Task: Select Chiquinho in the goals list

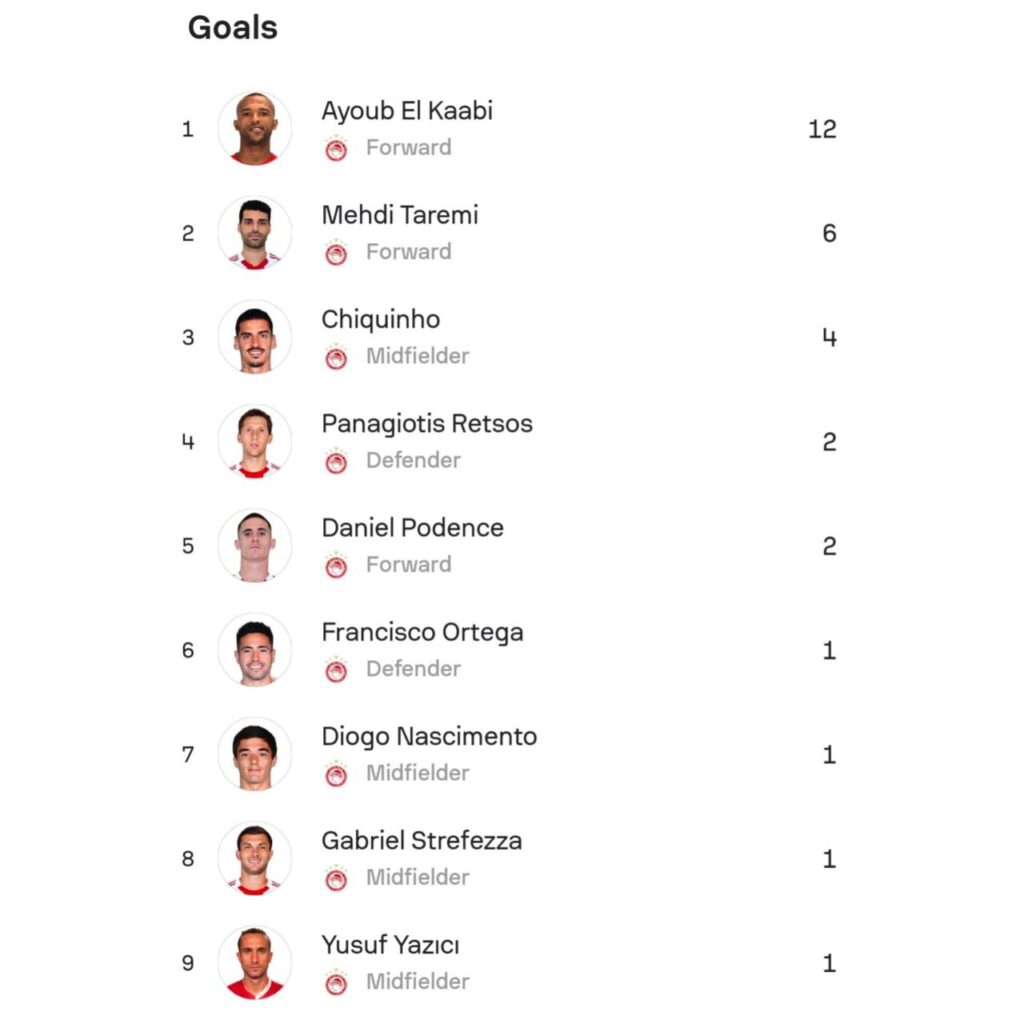Action: click(x=380, y=320)
